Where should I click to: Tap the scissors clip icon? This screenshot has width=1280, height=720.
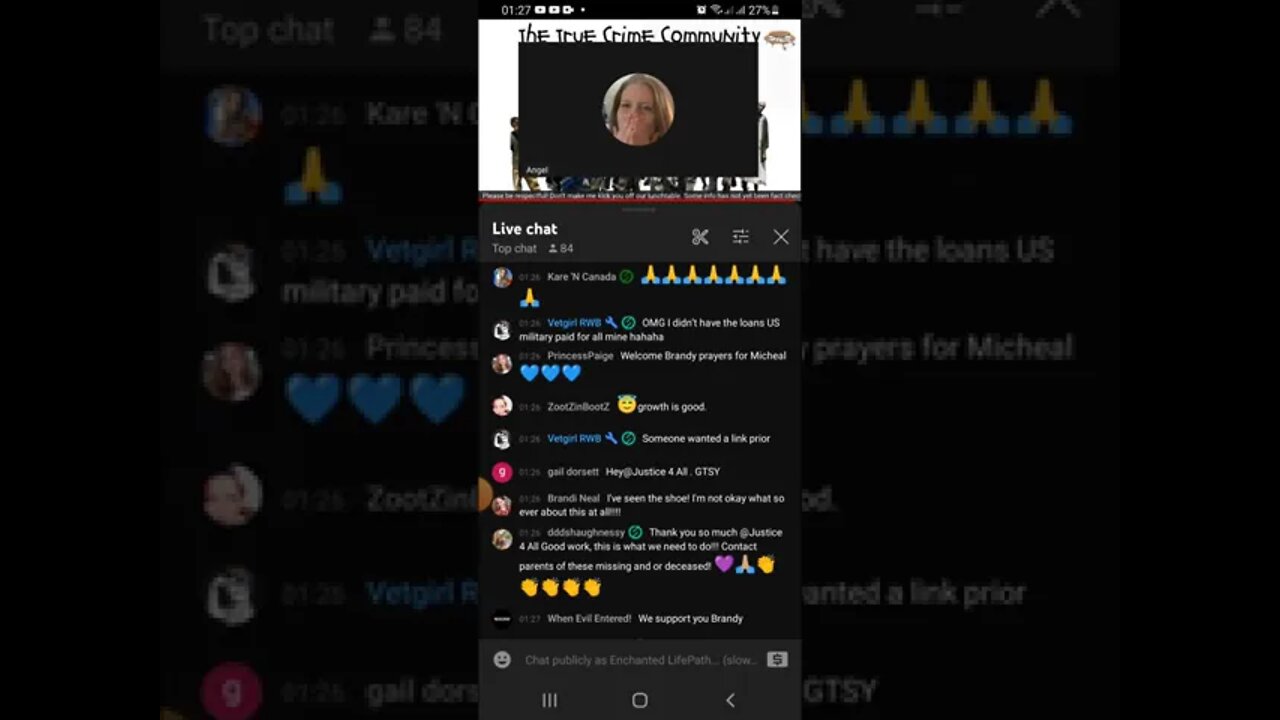pyautogui.click(x=700, y=237)
